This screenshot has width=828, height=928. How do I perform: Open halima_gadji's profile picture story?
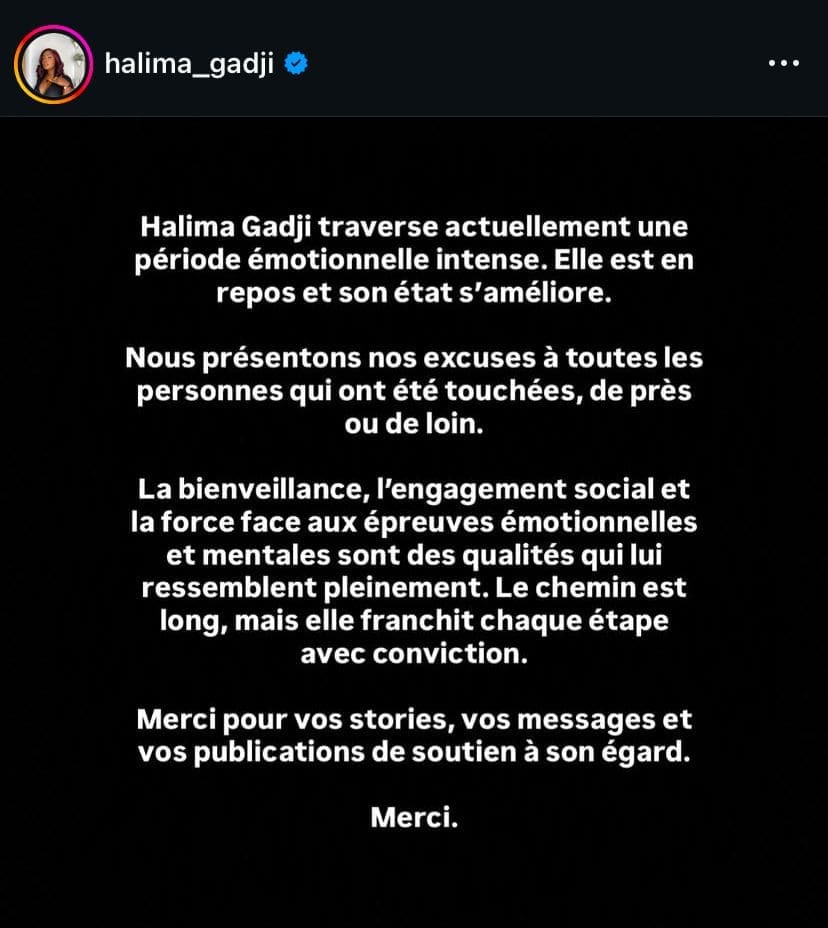click(53, 64)
